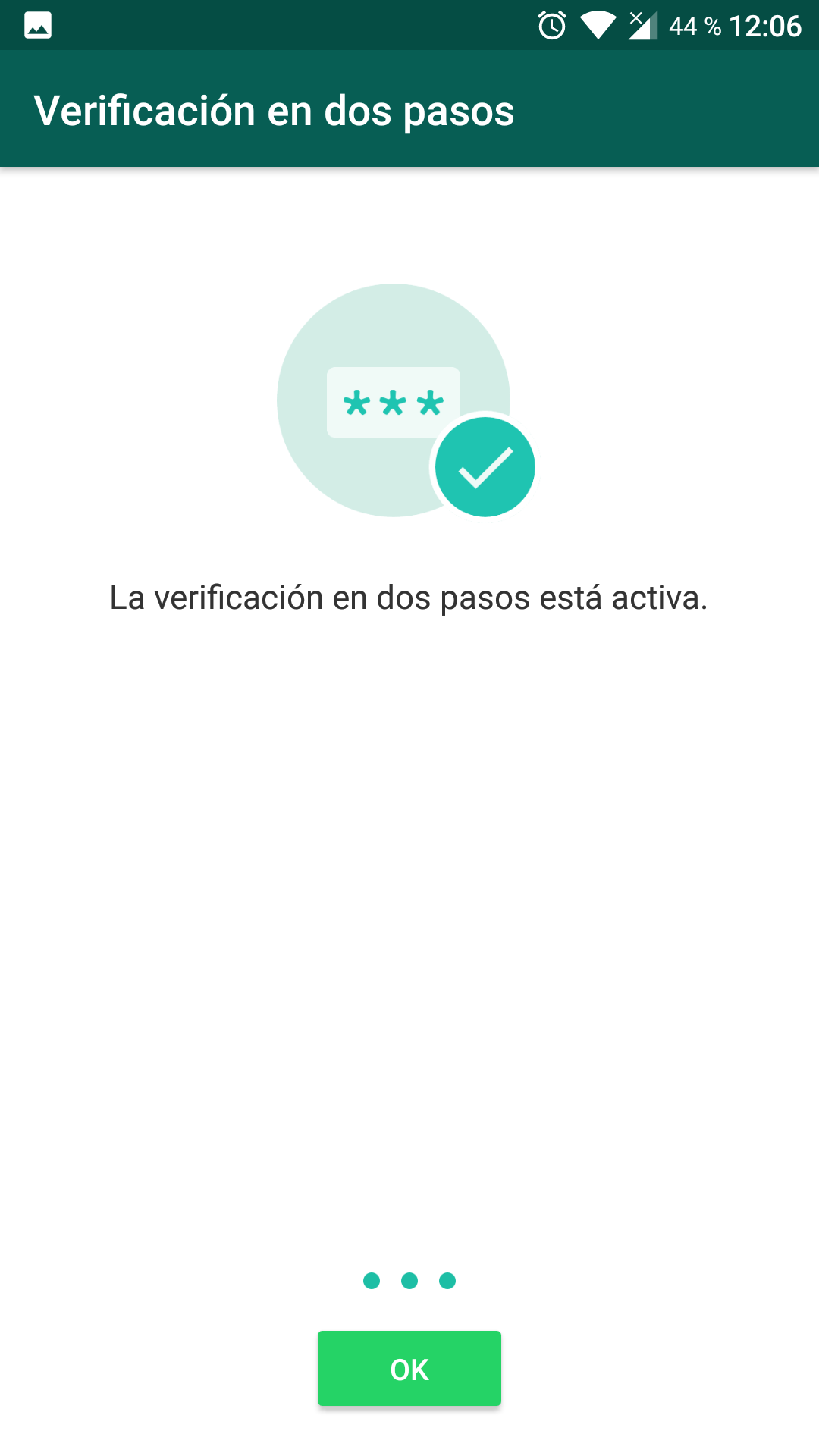This screenshot has height=1456, width=819.
Task: Confirm with the green OK button
Action: (x=409, y=1369)
